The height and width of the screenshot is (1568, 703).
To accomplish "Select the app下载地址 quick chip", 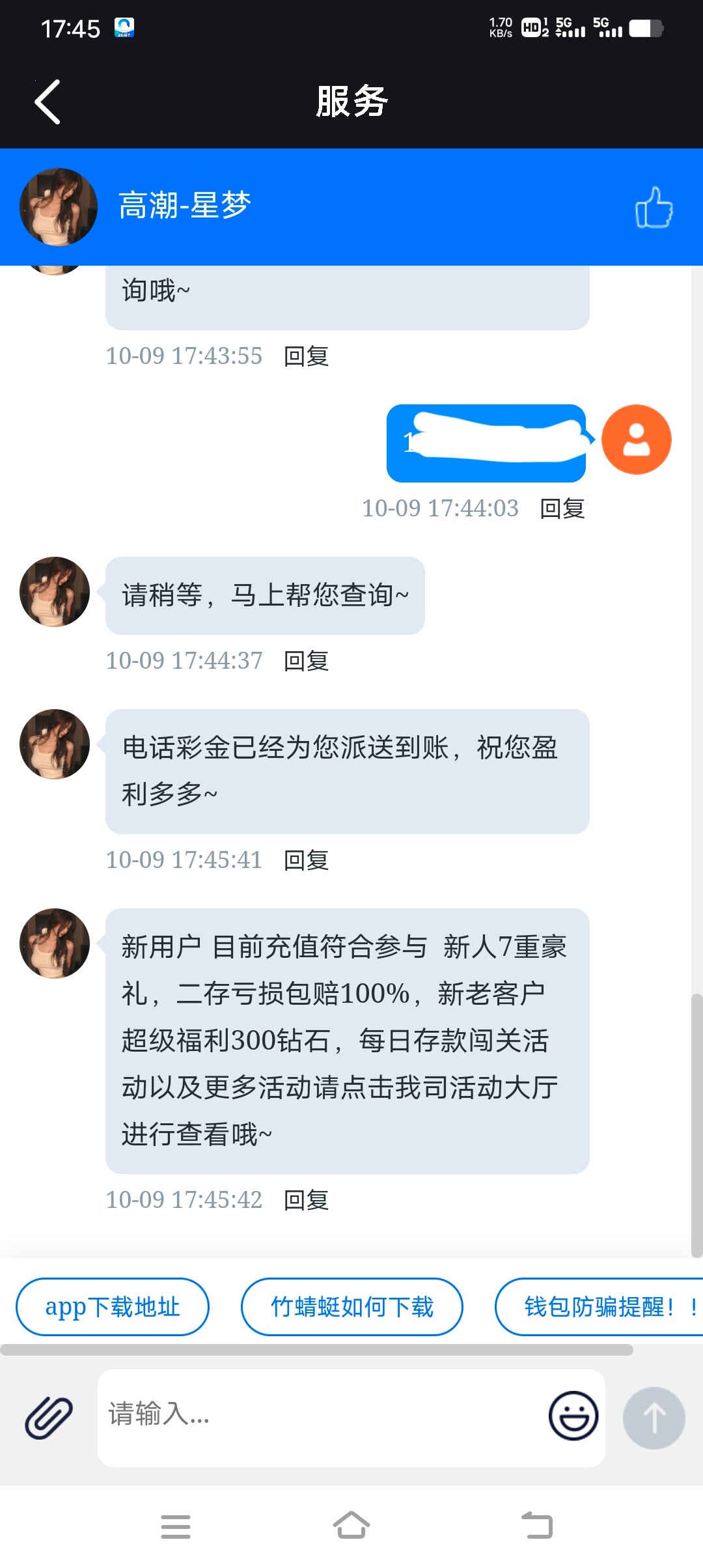I will pos(113,1307).
